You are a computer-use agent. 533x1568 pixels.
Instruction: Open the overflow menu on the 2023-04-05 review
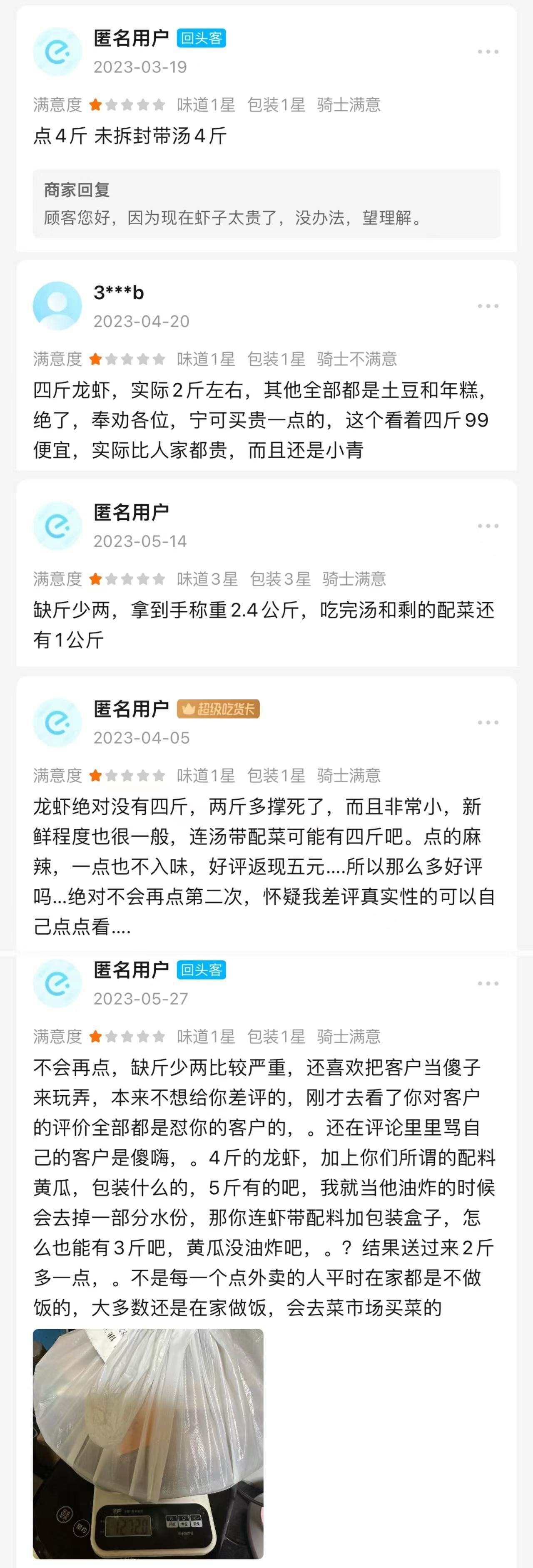488,722
